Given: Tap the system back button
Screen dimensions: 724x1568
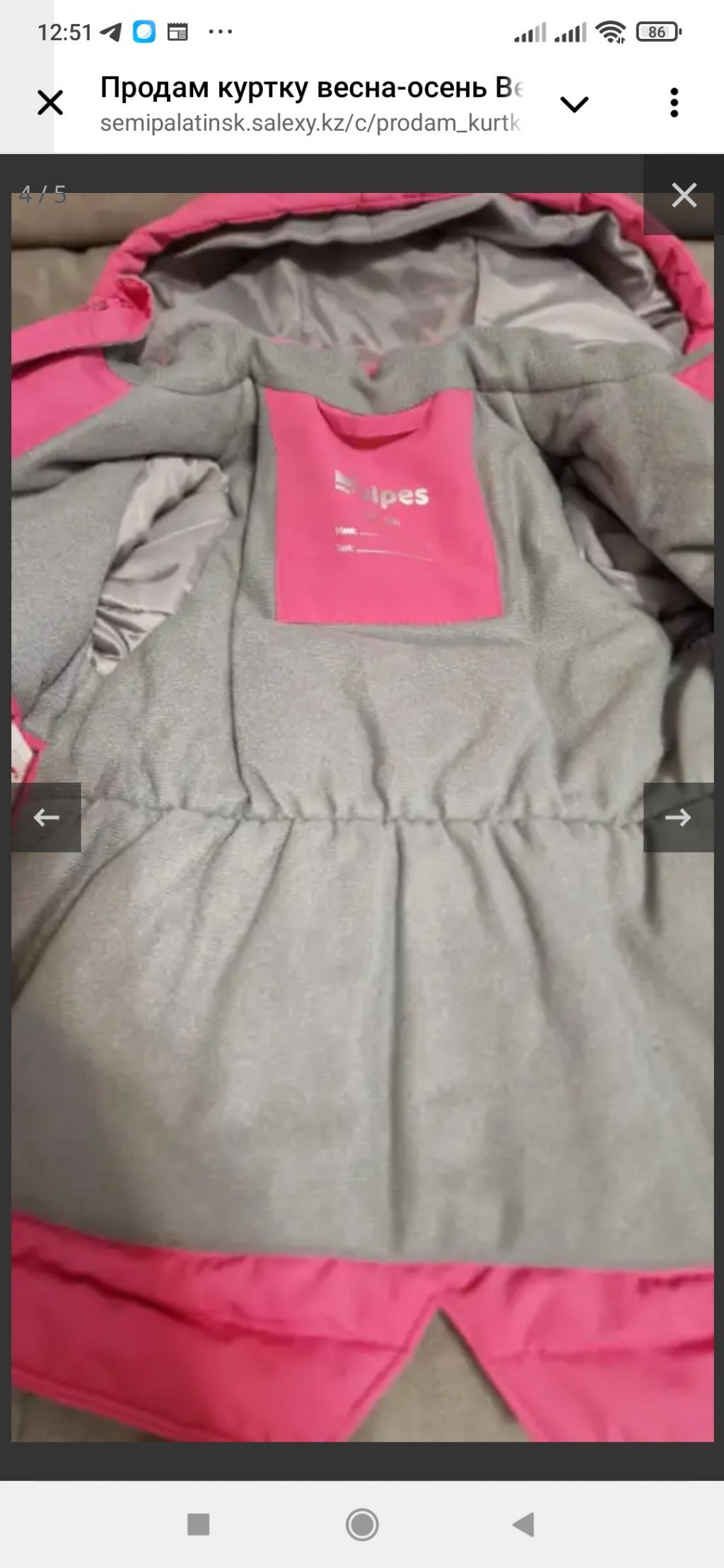Looking at the screenshot, I should click(x=523, y=1525).
